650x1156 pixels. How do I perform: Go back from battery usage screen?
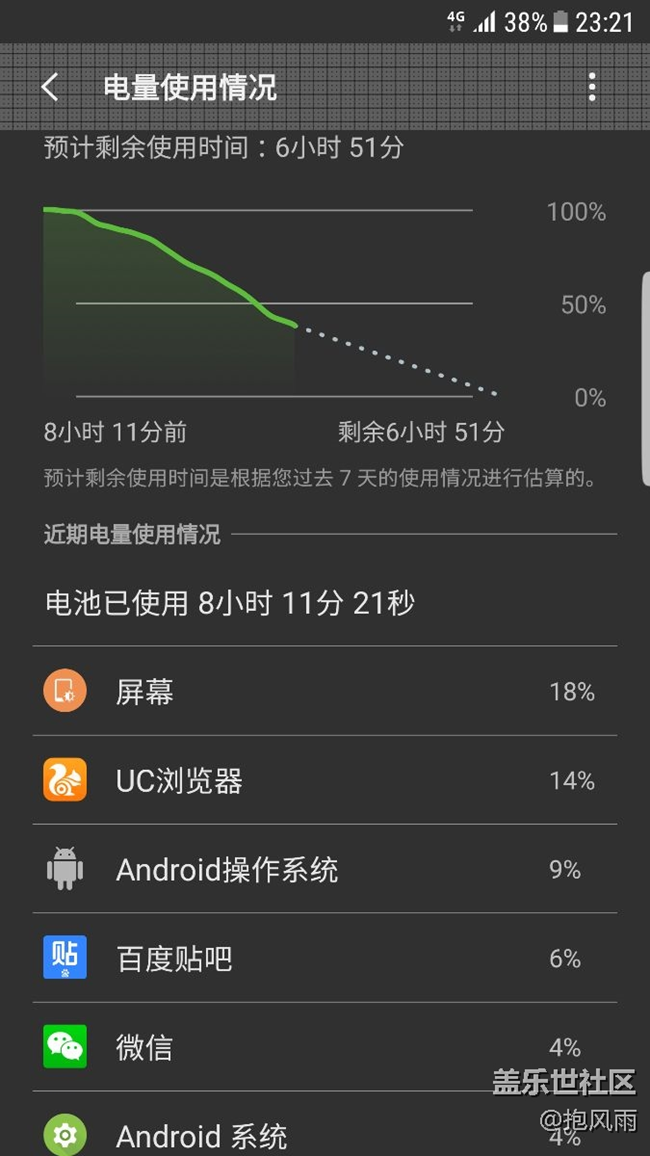point(50,88)
